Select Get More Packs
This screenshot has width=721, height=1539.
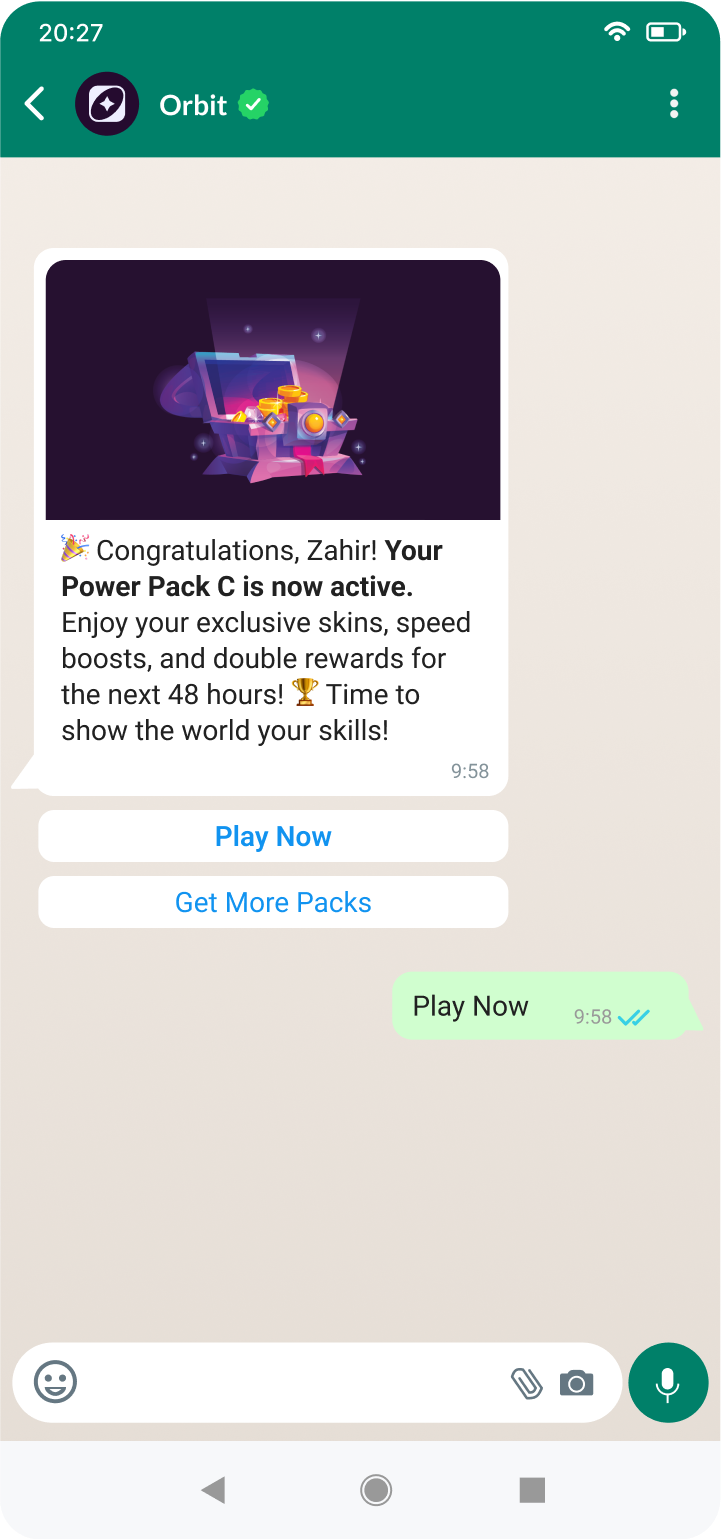[273, 902]
